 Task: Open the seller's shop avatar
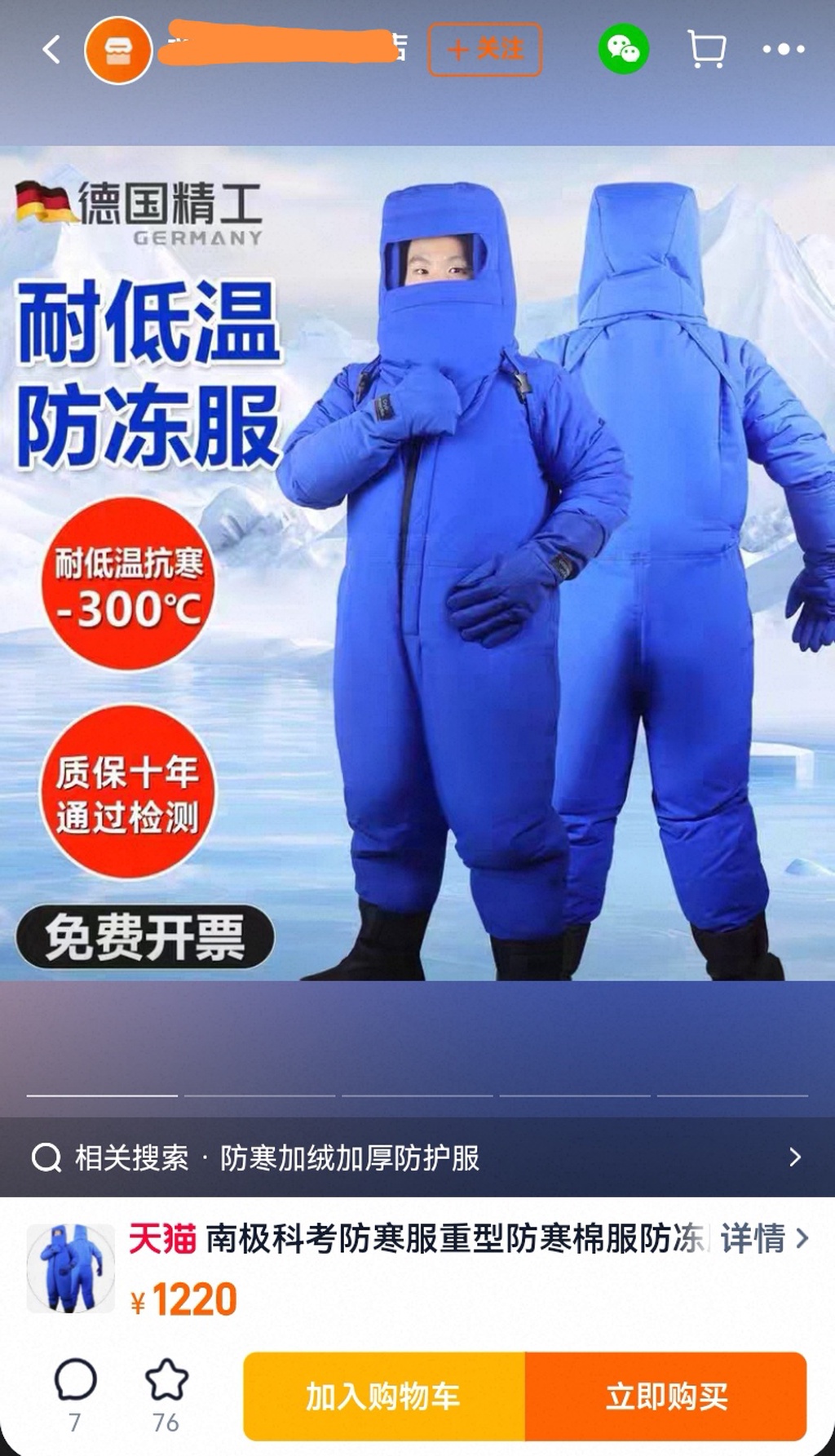(x=118, y=50)
